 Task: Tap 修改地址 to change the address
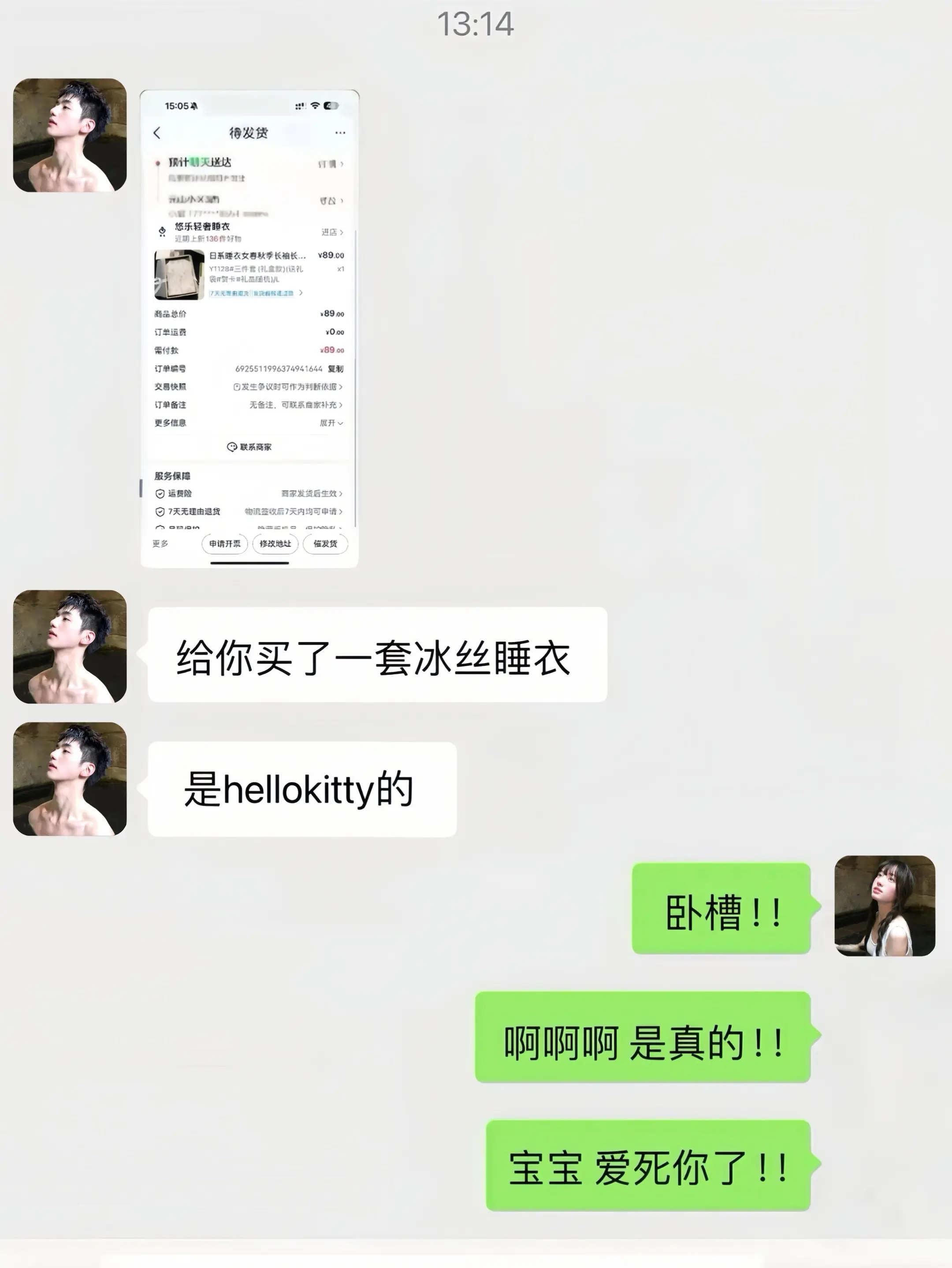pyautogui.click(x=276, y=544)
